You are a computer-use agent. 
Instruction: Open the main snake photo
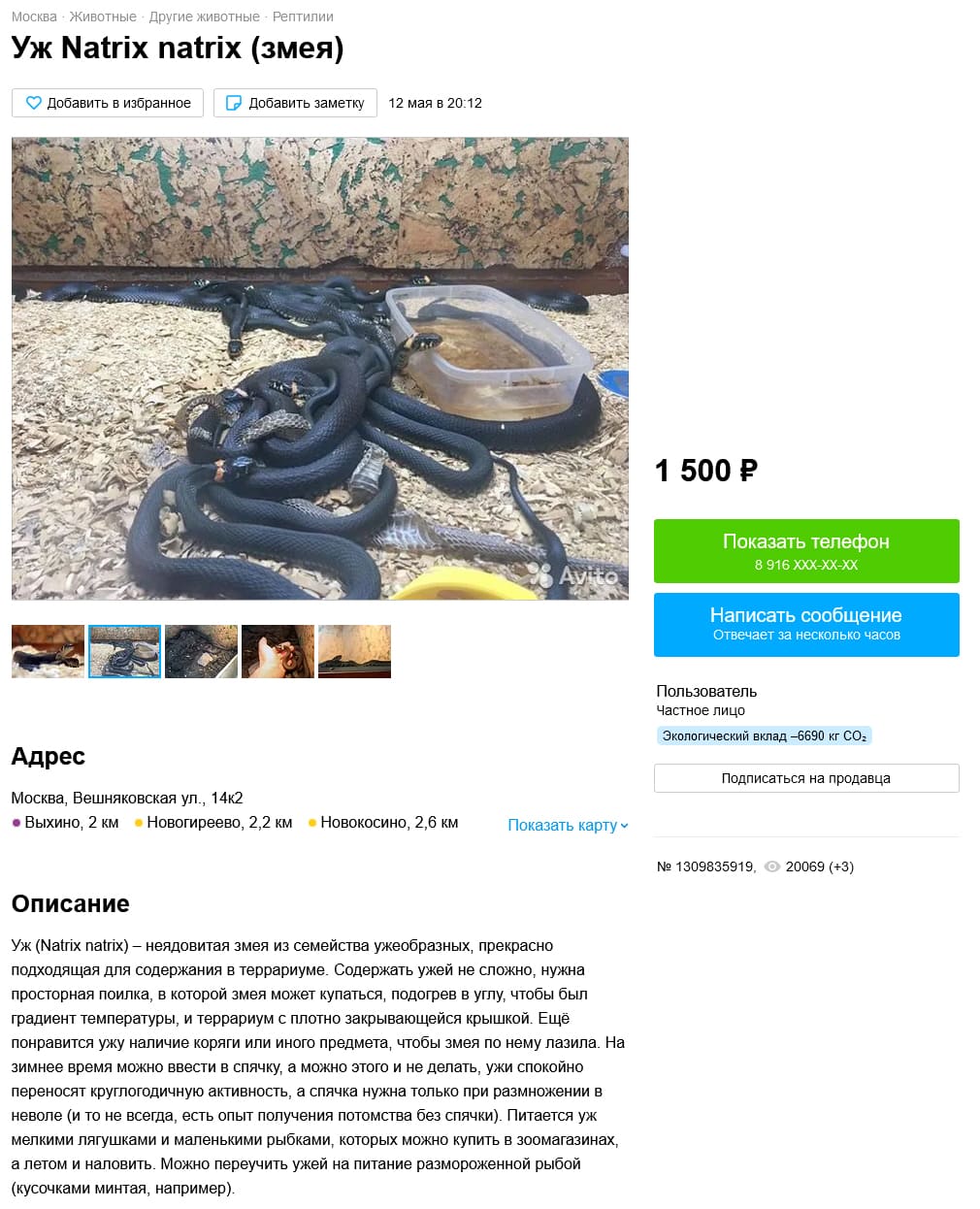320,368
